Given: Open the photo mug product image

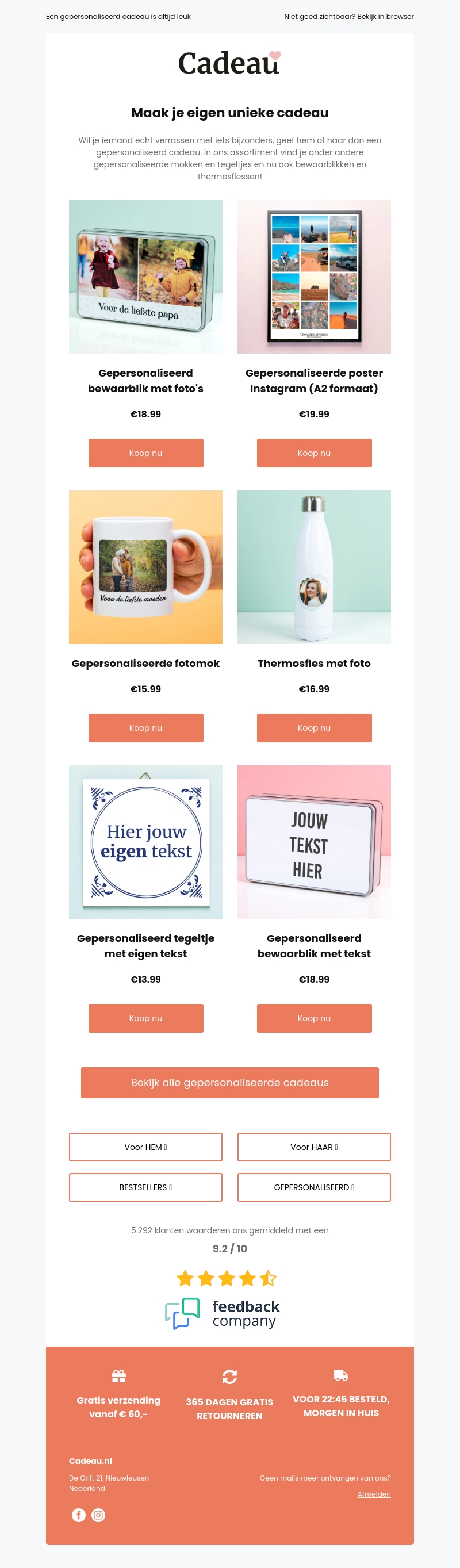Looking at the screenshot, I should point(145,567).
